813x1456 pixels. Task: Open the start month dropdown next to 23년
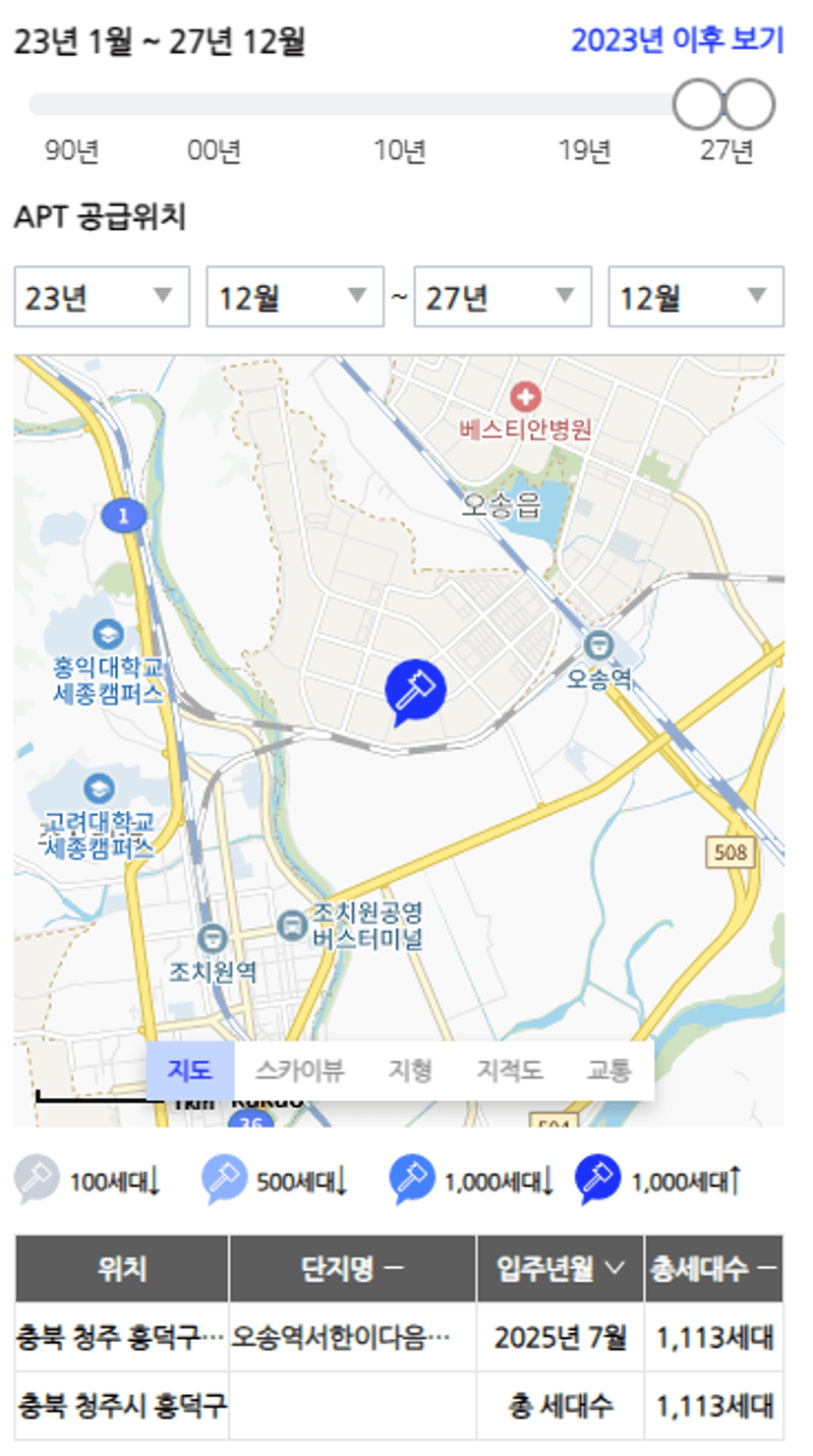(x=294, y=296)
